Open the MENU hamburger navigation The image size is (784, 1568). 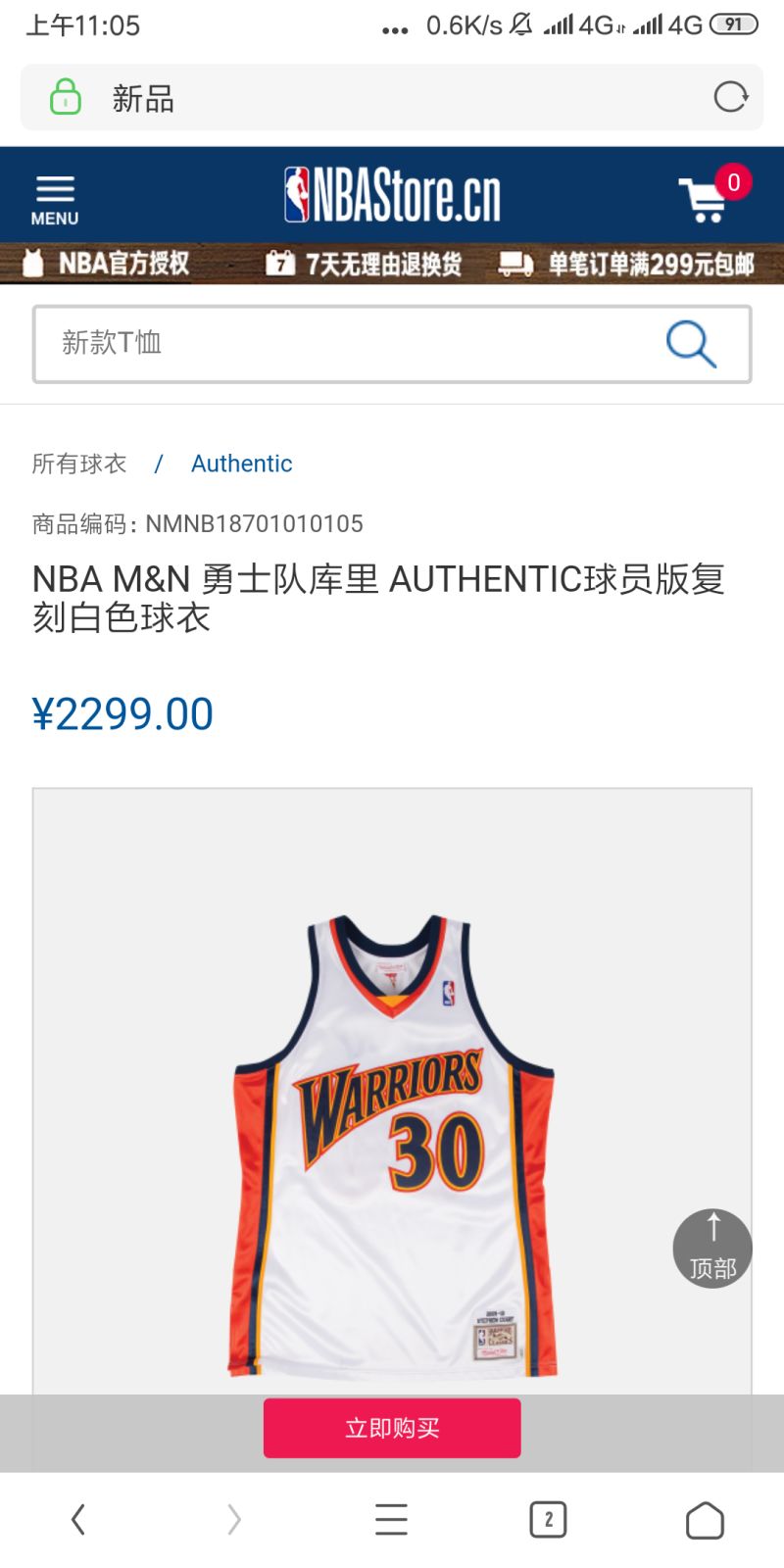click(x=54, y=194)
